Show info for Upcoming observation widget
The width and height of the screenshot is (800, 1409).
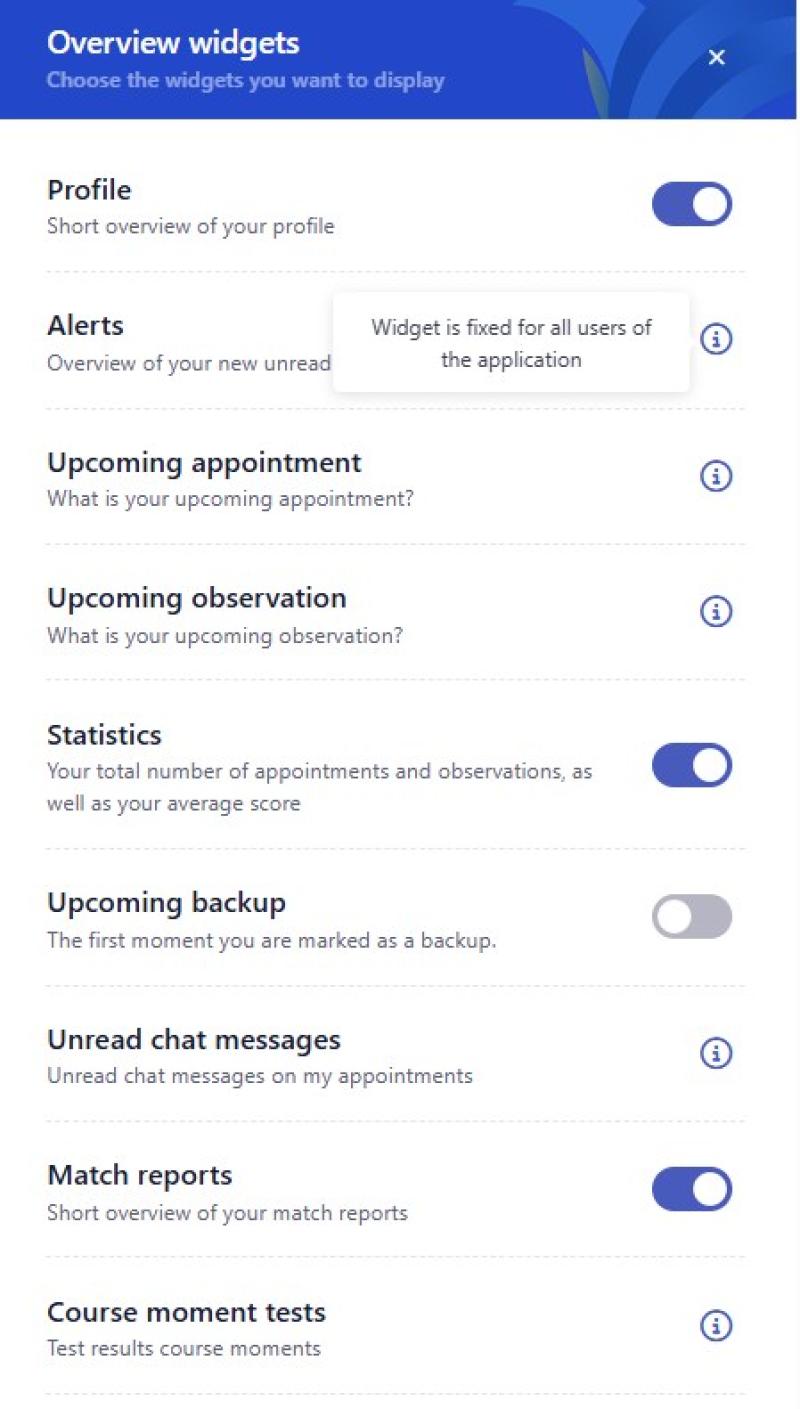pyautogui.click(x=716, y=611)
